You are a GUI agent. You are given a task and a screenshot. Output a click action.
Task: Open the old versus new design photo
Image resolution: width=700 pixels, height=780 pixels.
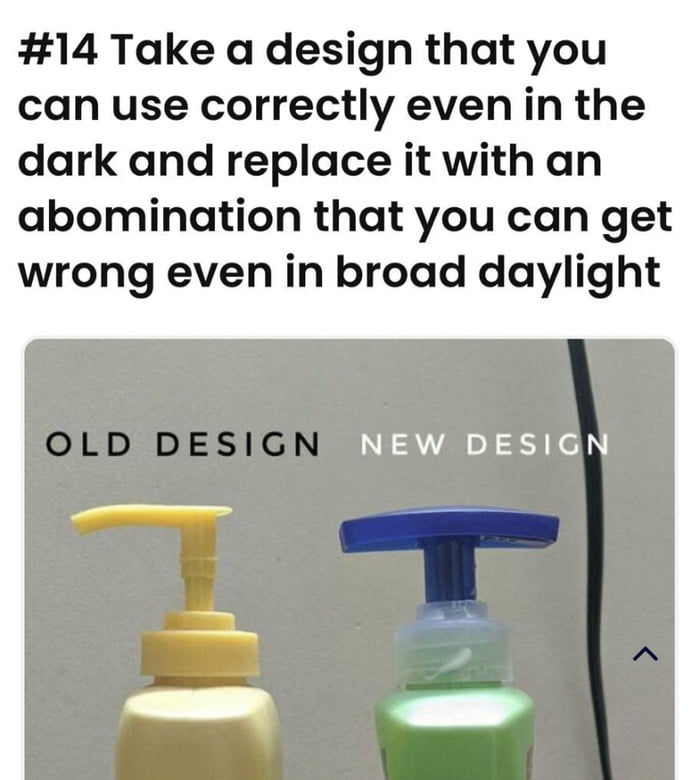coord(330,560)
